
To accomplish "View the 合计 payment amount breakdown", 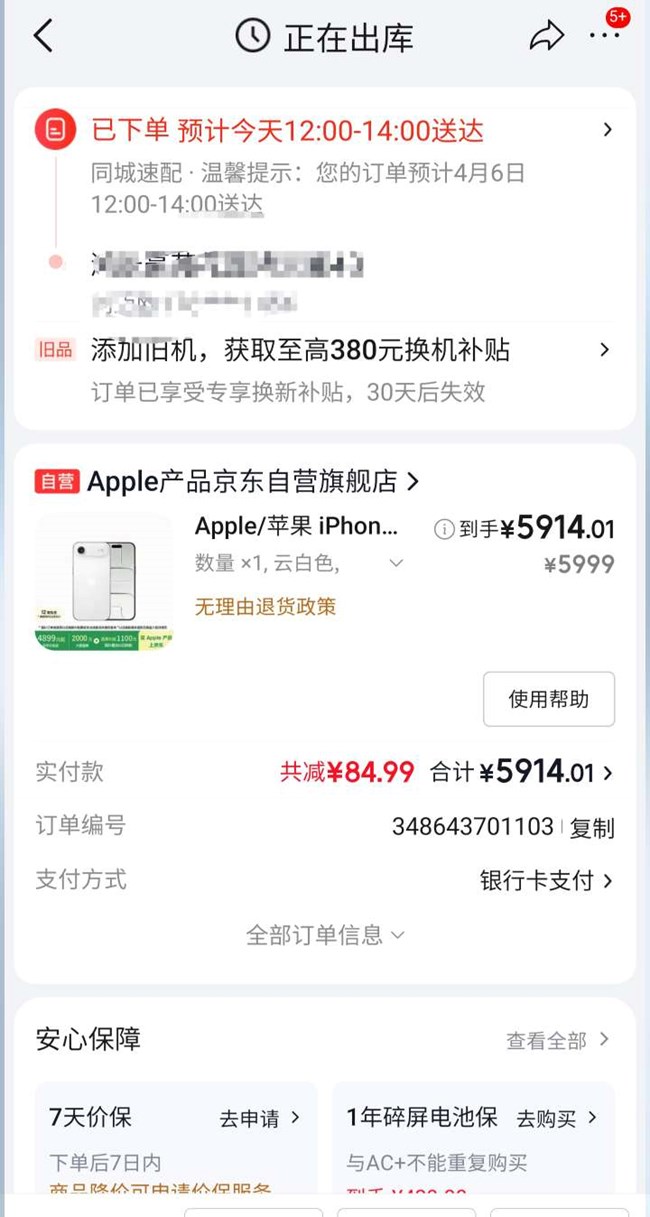I will coord(545,772).
